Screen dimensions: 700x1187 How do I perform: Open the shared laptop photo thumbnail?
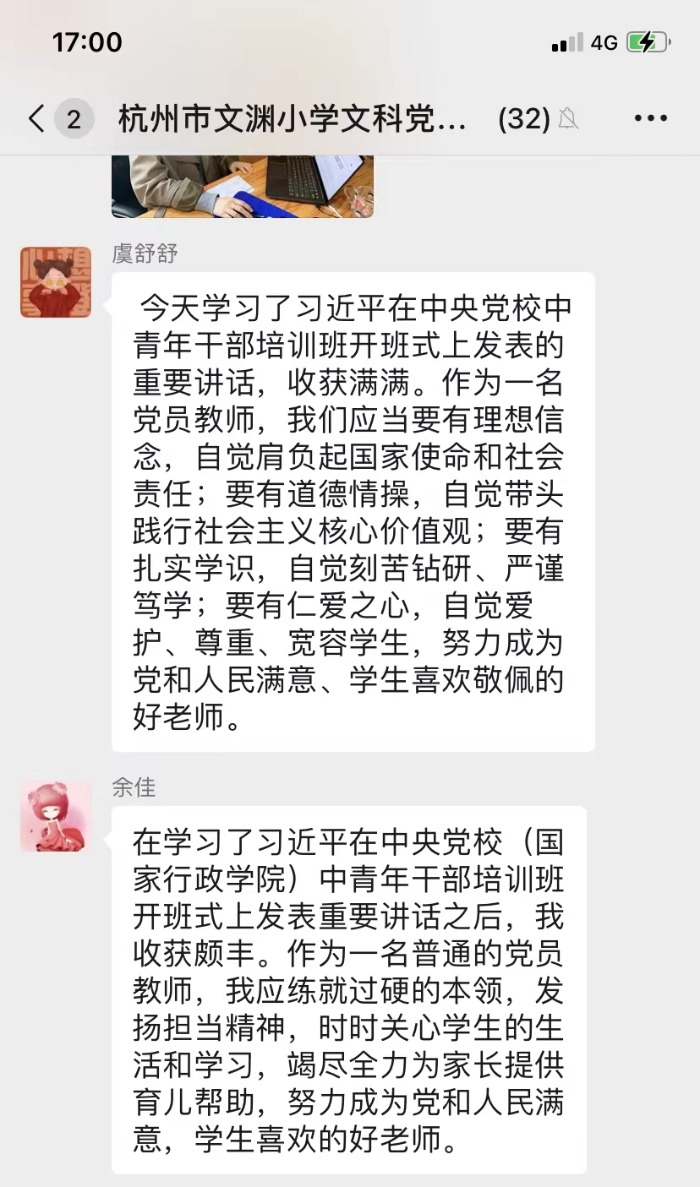click(x=243, y=186)
